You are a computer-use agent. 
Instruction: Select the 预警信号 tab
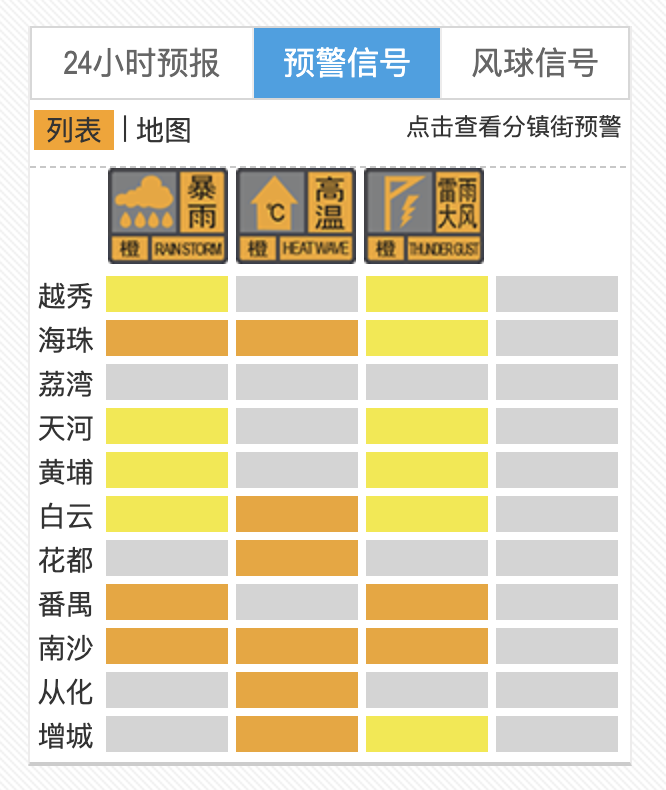(347, 63)
